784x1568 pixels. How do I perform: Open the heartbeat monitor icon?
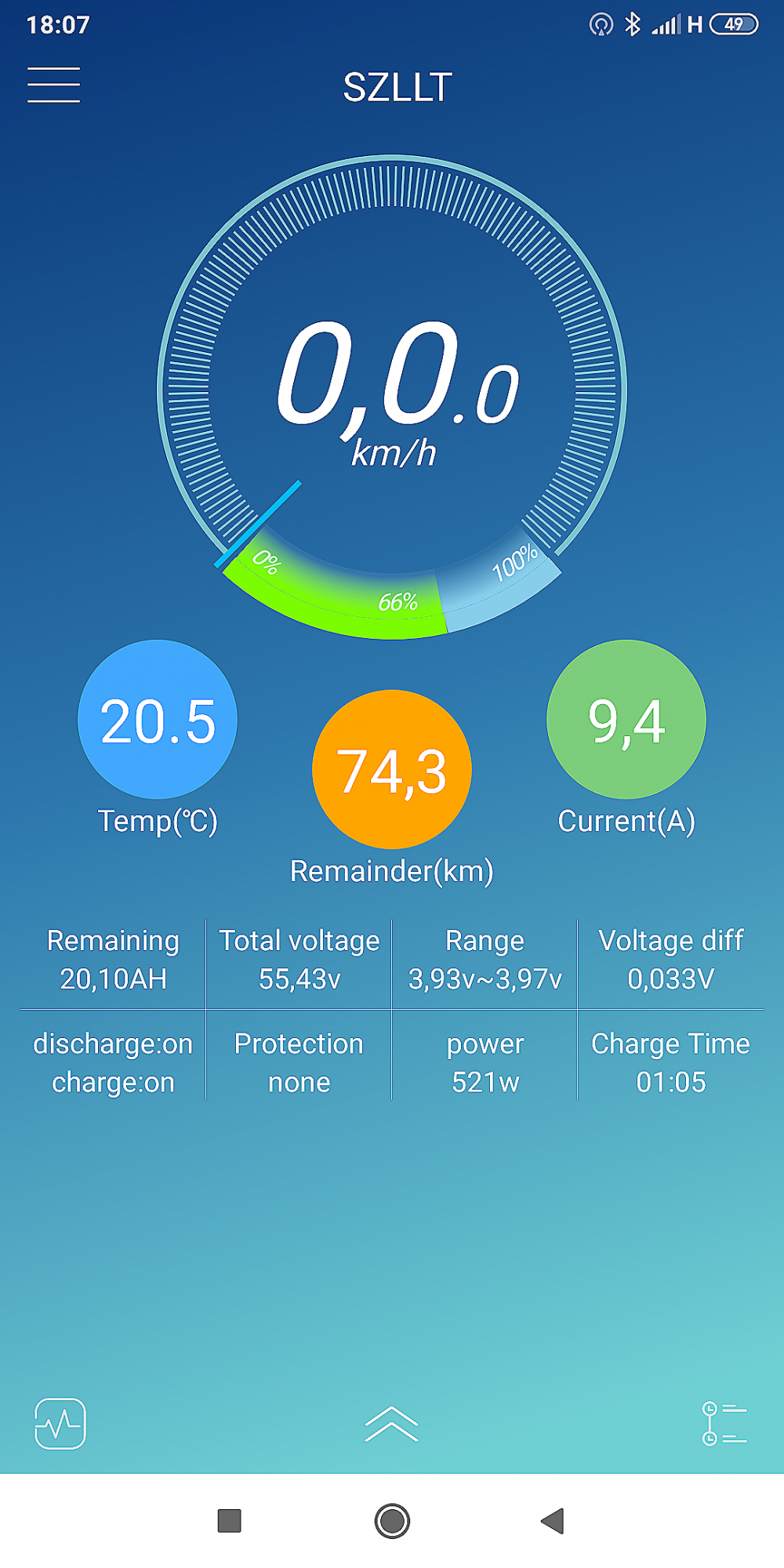point(60,1424)
